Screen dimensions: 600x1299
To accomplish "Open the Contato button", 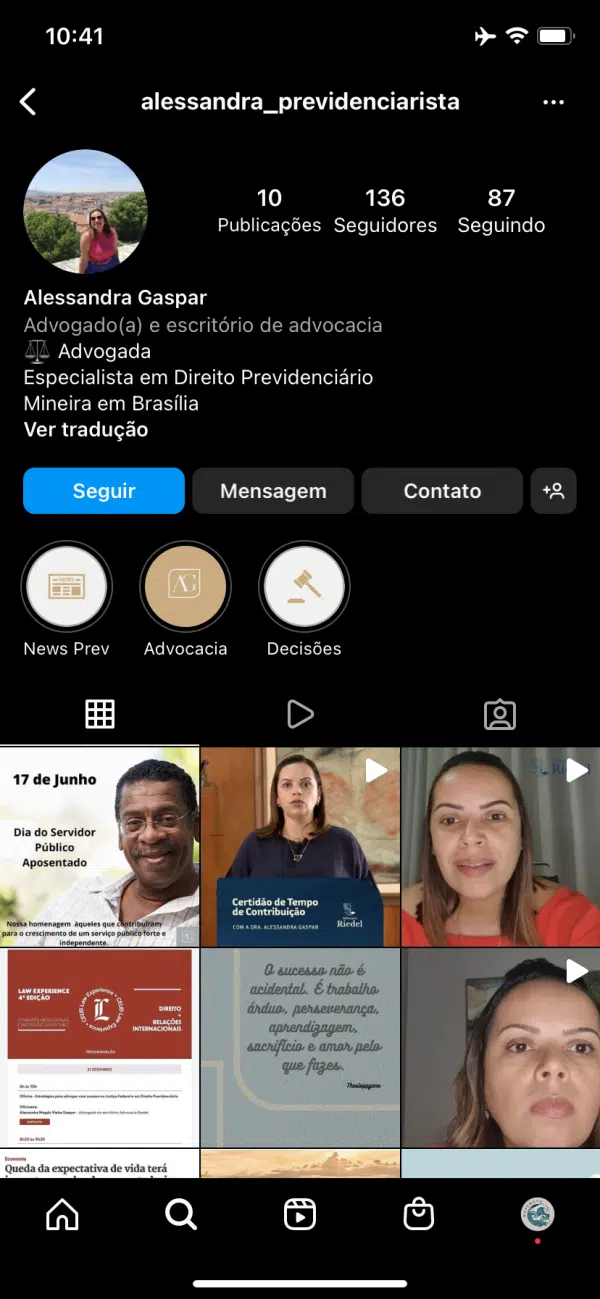I will pos(442,491).
